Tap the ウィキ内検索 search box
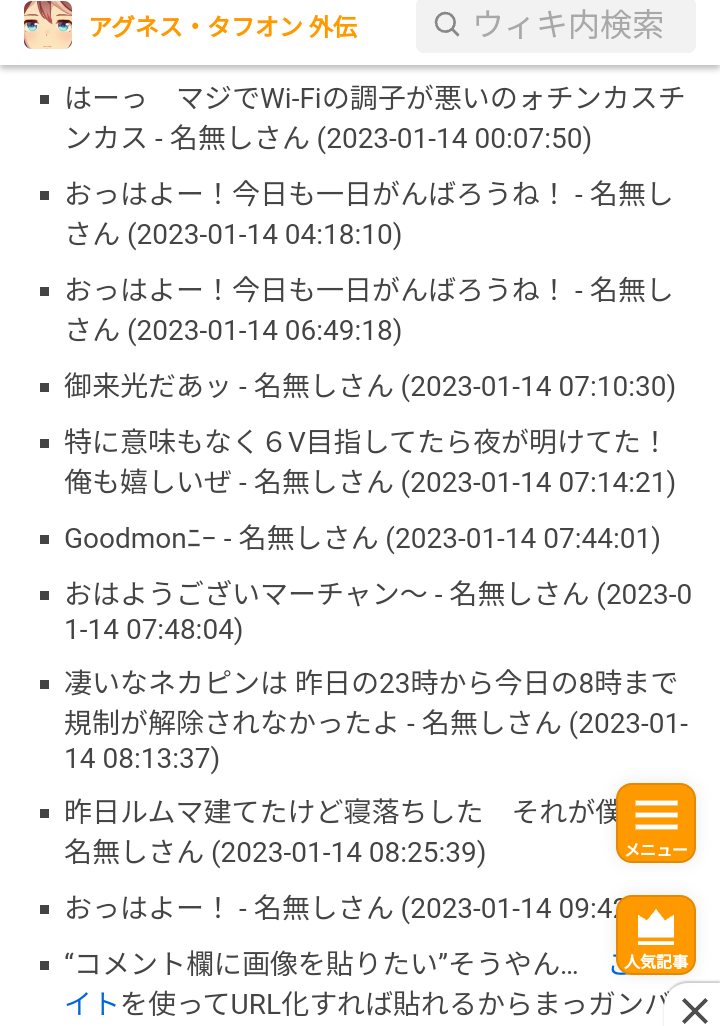 [x=556, y=26]
